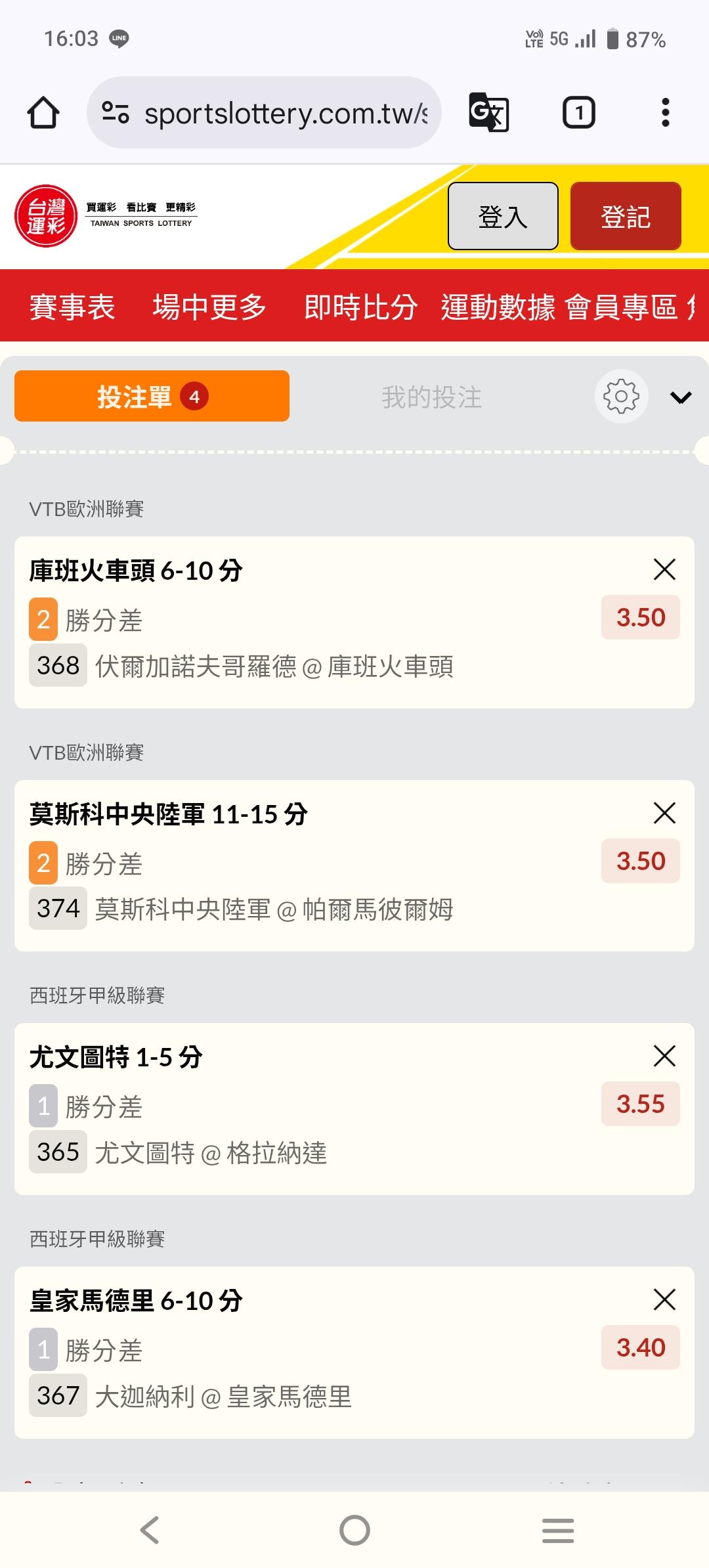
Task: Switch to 場中更多 in the menu
Action: [209, 307]
